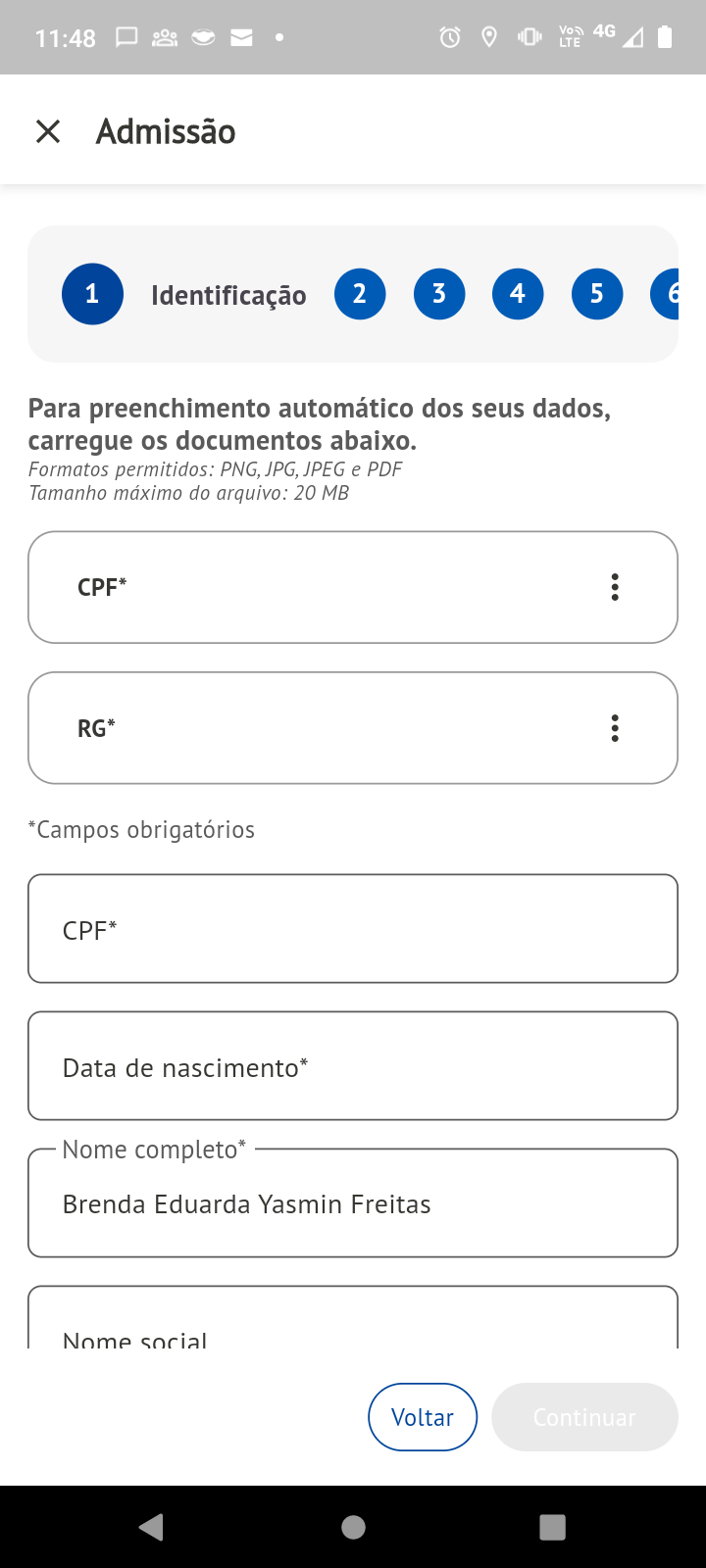Close the Admissão screen
The image size is (706, 1568).
47,130
